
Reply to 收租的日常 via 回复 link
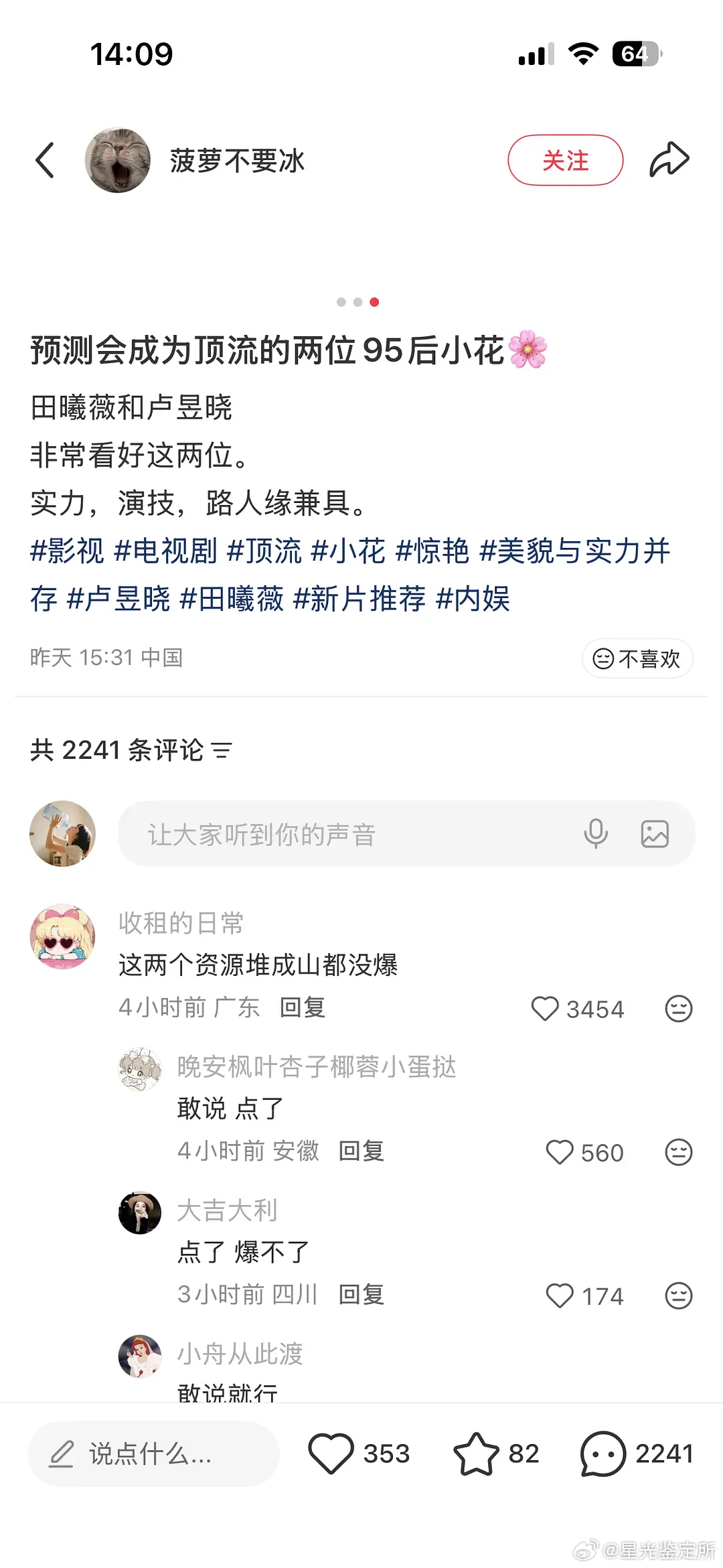(x=301, y=1007)
